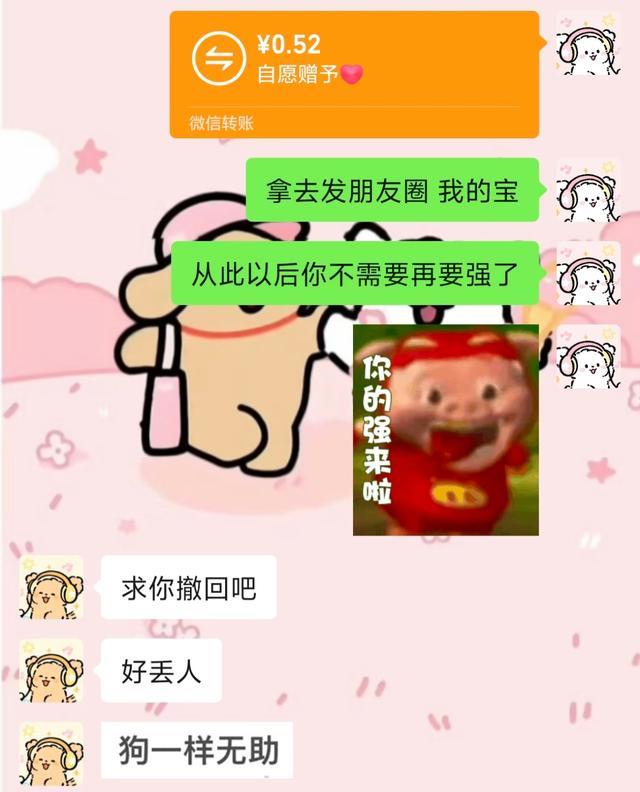Open the 你的强来啦 pig sticker
The width and height of the screenshot is (640, 792).
click(446, 430)
